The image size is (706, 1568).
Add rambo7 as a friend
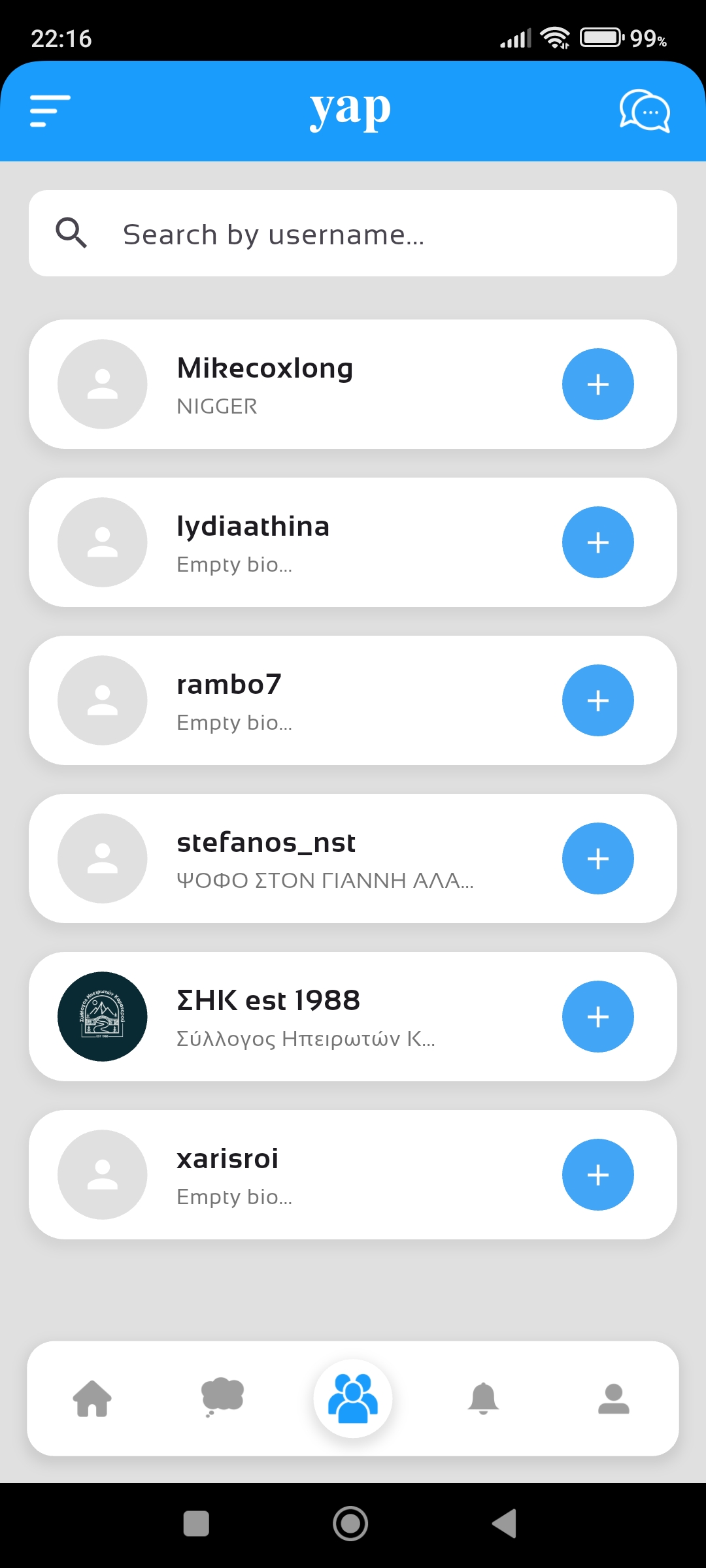point(597,700)
